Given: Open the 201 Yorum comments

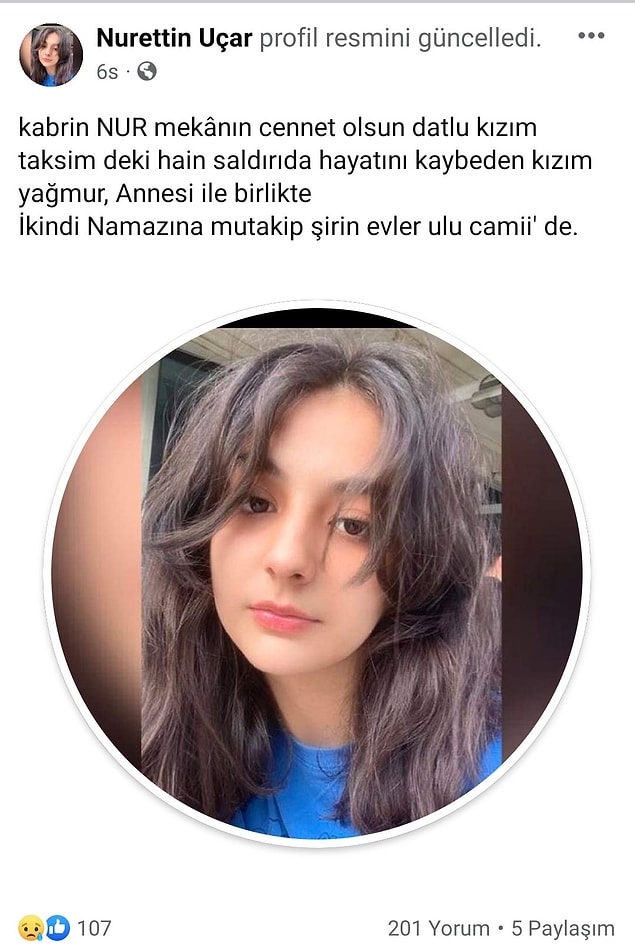Looking at the screenshot, I should 438,928.
